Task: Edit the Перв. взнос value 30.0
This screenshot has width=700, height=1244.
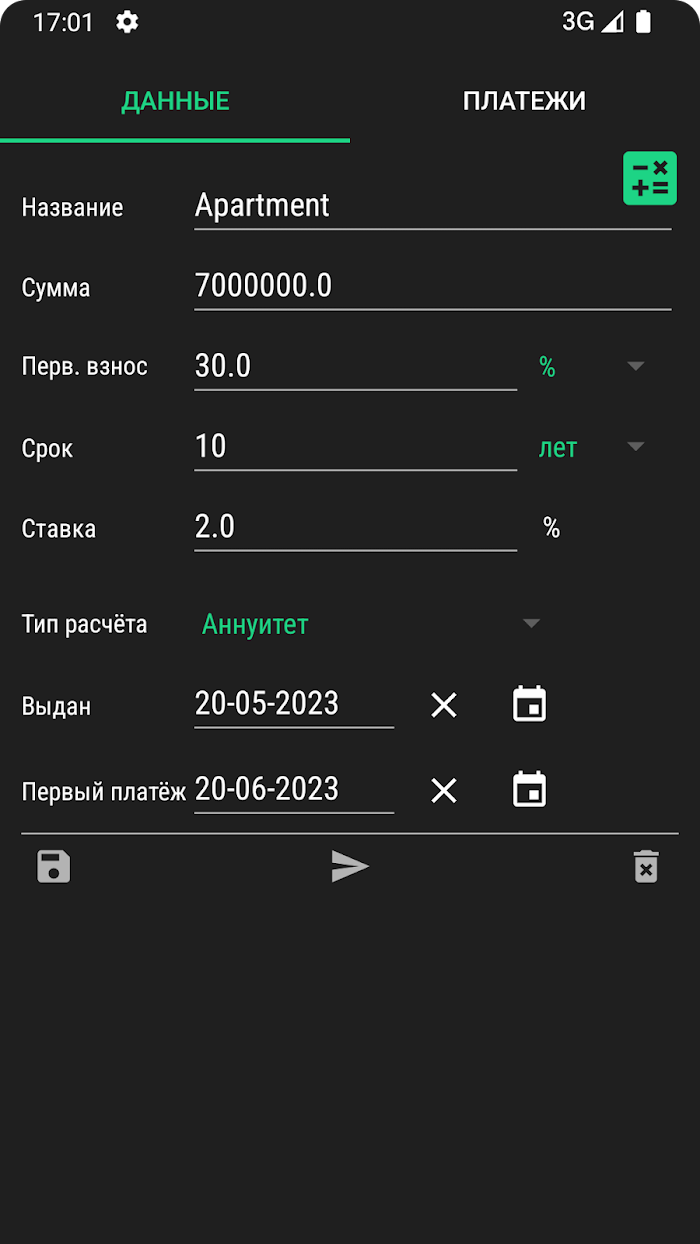Action: point(355,367)
